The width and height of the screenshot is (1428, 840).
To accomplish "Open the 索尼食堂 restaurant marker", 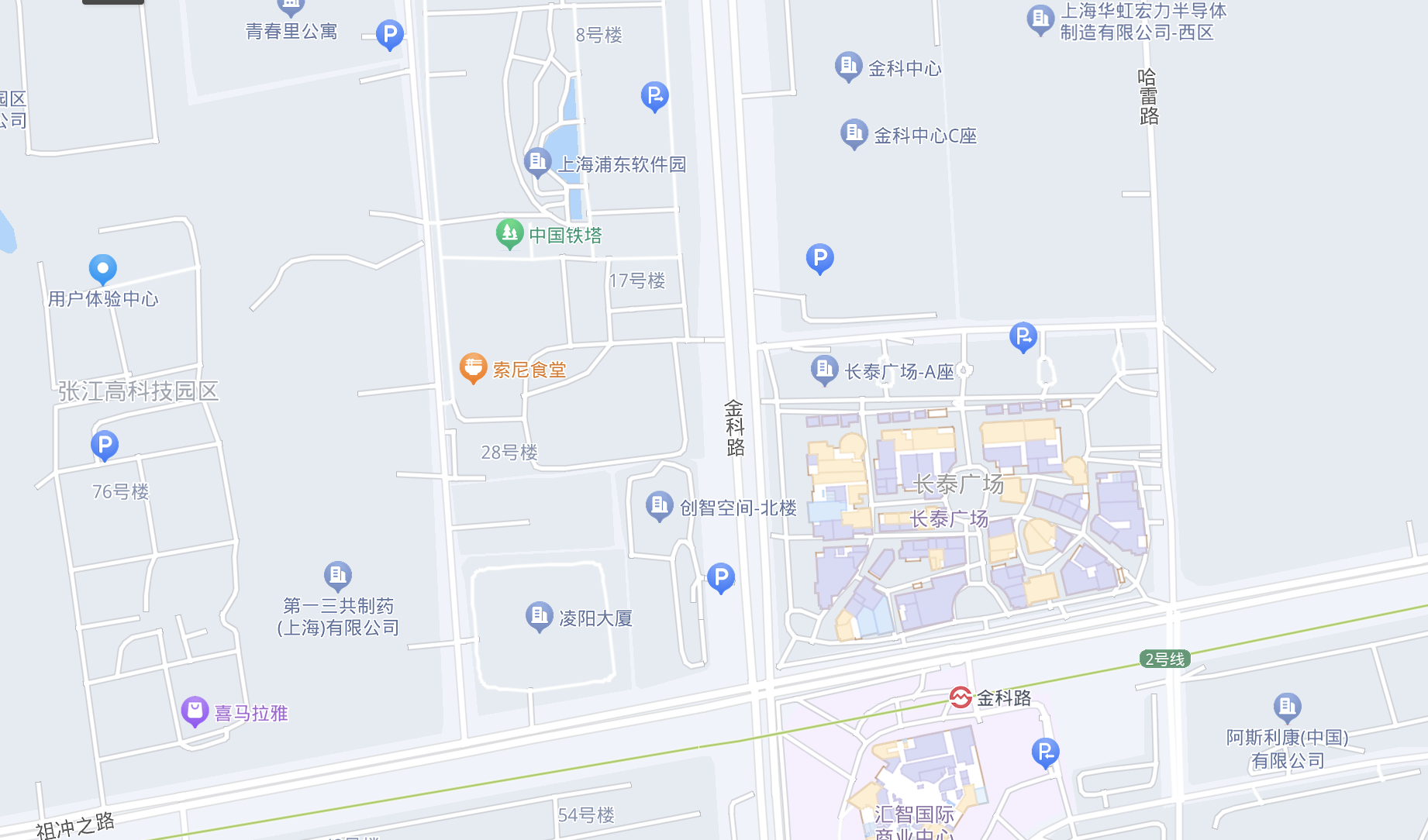I will tap(473, 367).
